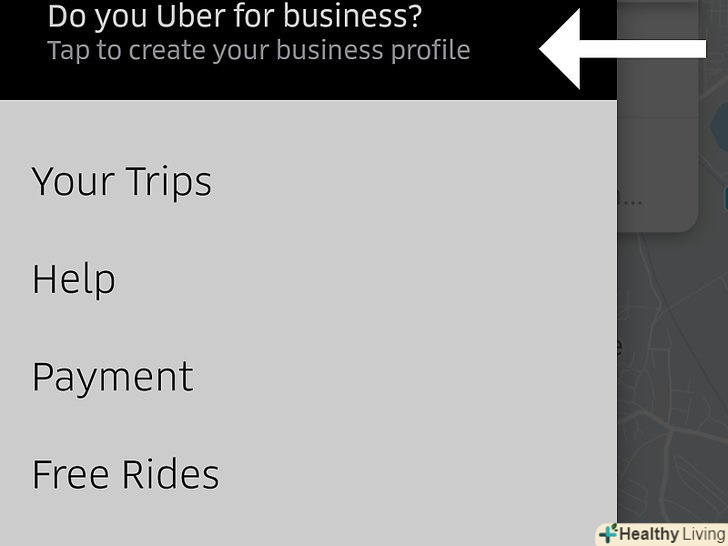
Task: Open Free Rides
Action: [126, 474]
